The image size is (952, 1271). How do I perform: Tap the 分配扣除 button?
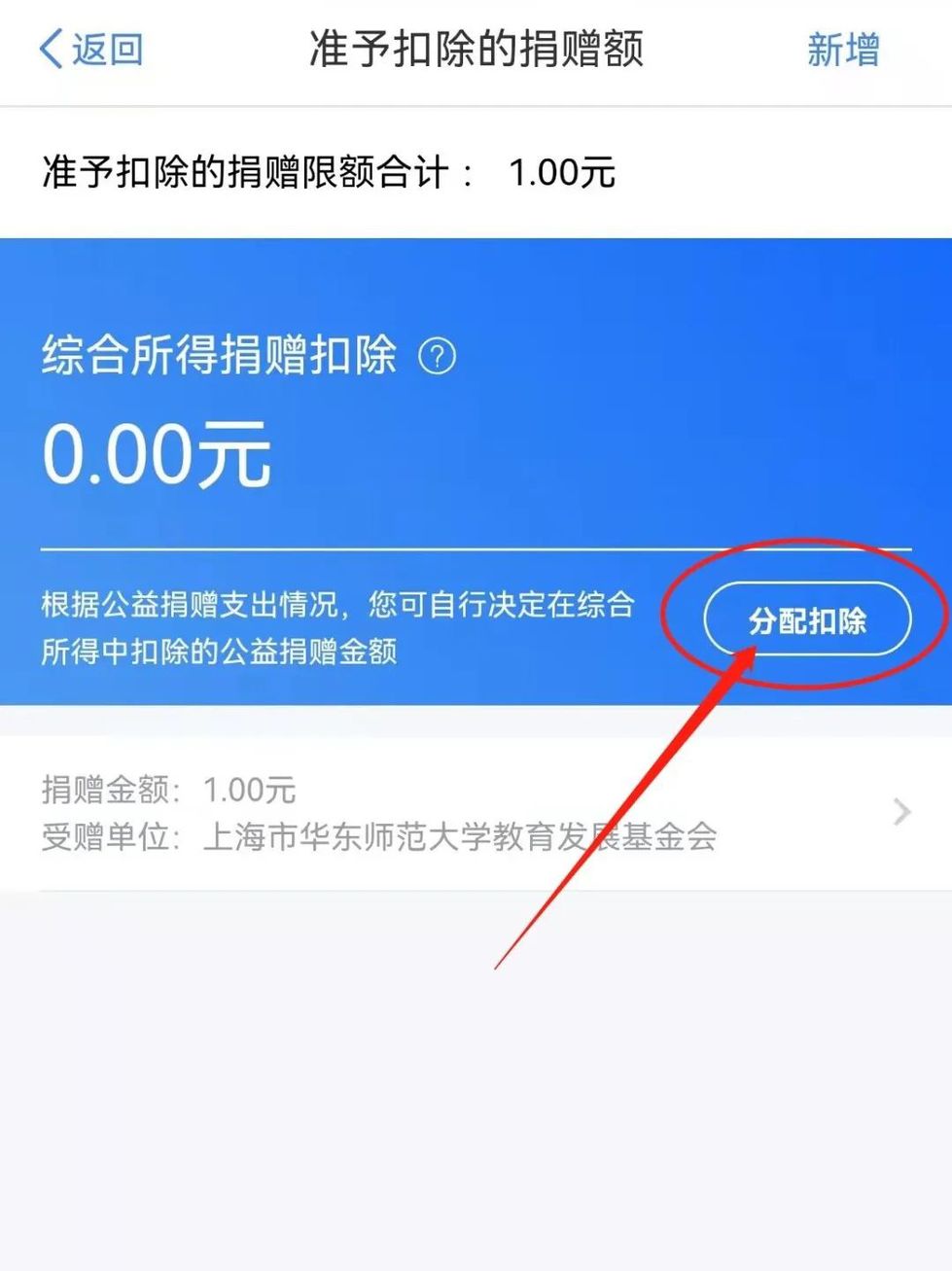(x=806, y=619)
